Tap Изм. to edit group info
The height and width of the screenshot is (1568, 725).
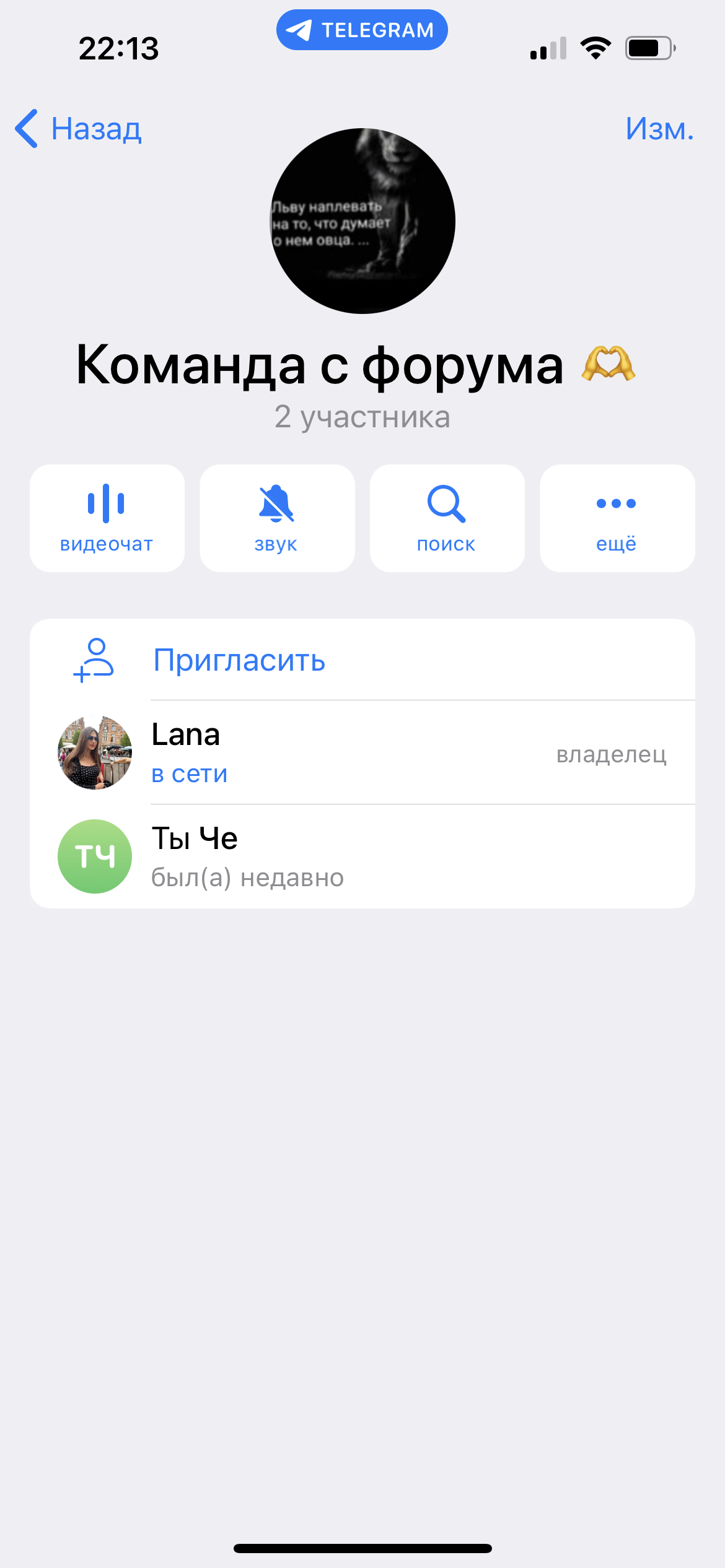pos(659,129)
